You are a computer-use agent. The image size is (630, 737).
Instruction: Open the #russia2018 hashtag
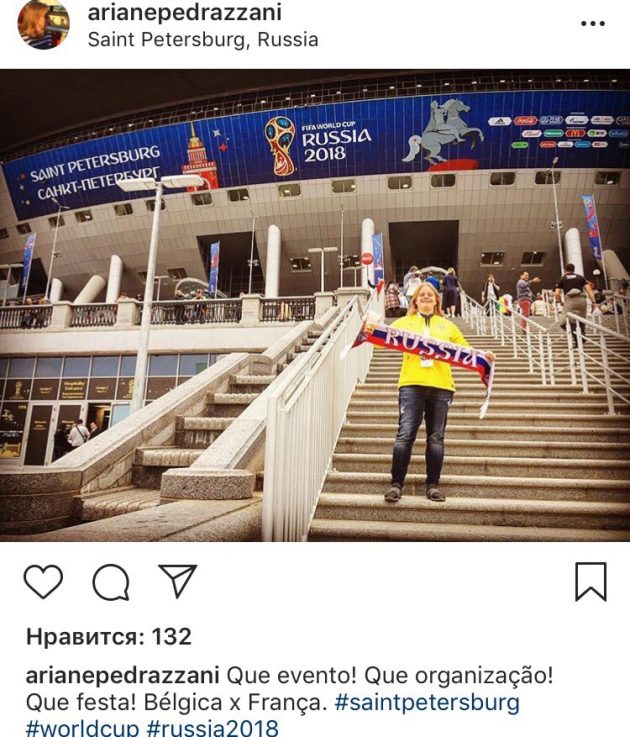(x=213, y=727)
